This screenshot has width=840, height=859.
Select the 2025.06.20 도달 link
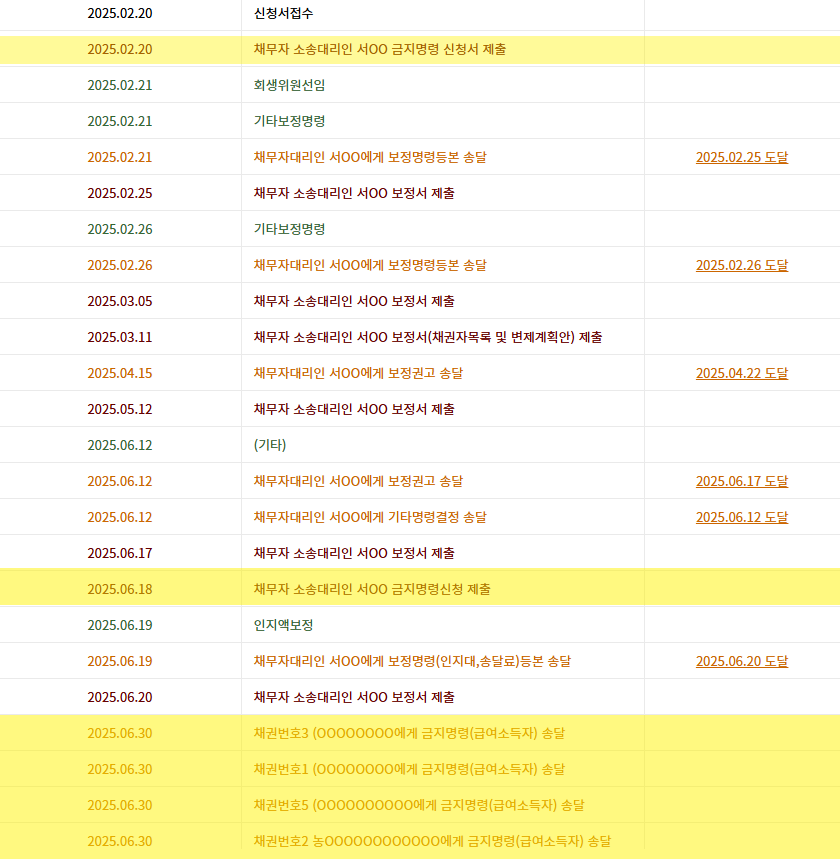tap(741, 661)
